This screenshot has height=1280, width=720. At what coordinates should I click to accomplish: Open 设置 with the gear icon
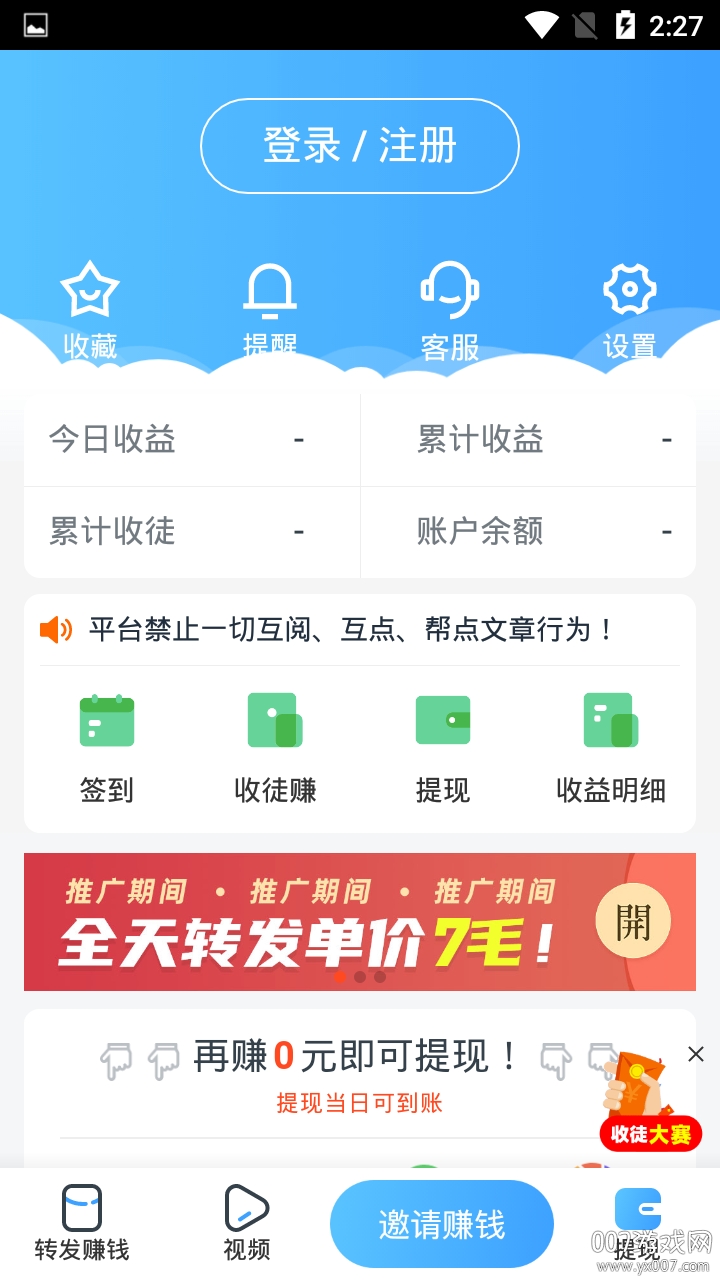(629, 289)
